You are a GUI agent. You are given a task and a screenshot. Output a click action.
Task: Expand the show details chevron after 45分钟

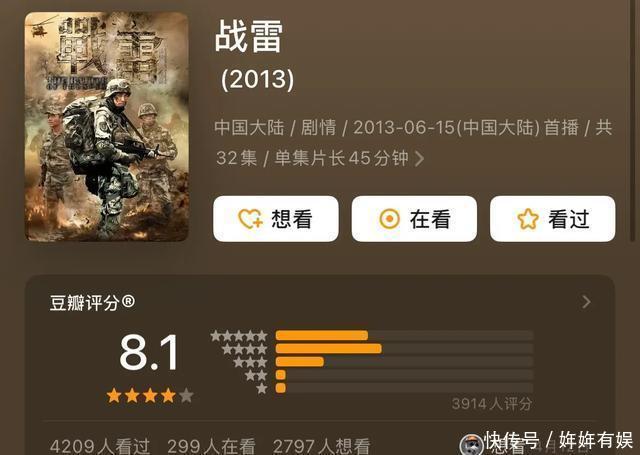point(419,159)
